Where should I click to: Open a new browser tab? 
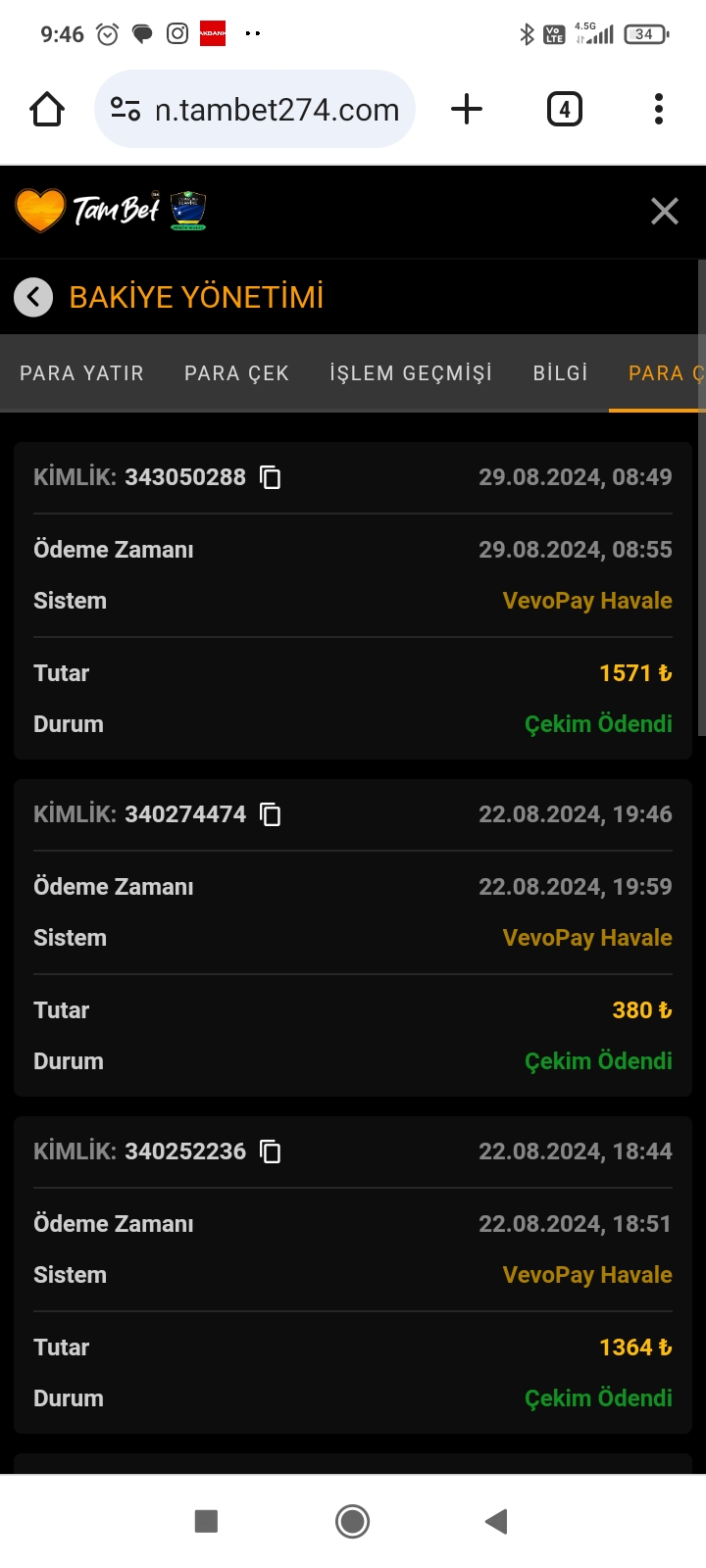467,109
